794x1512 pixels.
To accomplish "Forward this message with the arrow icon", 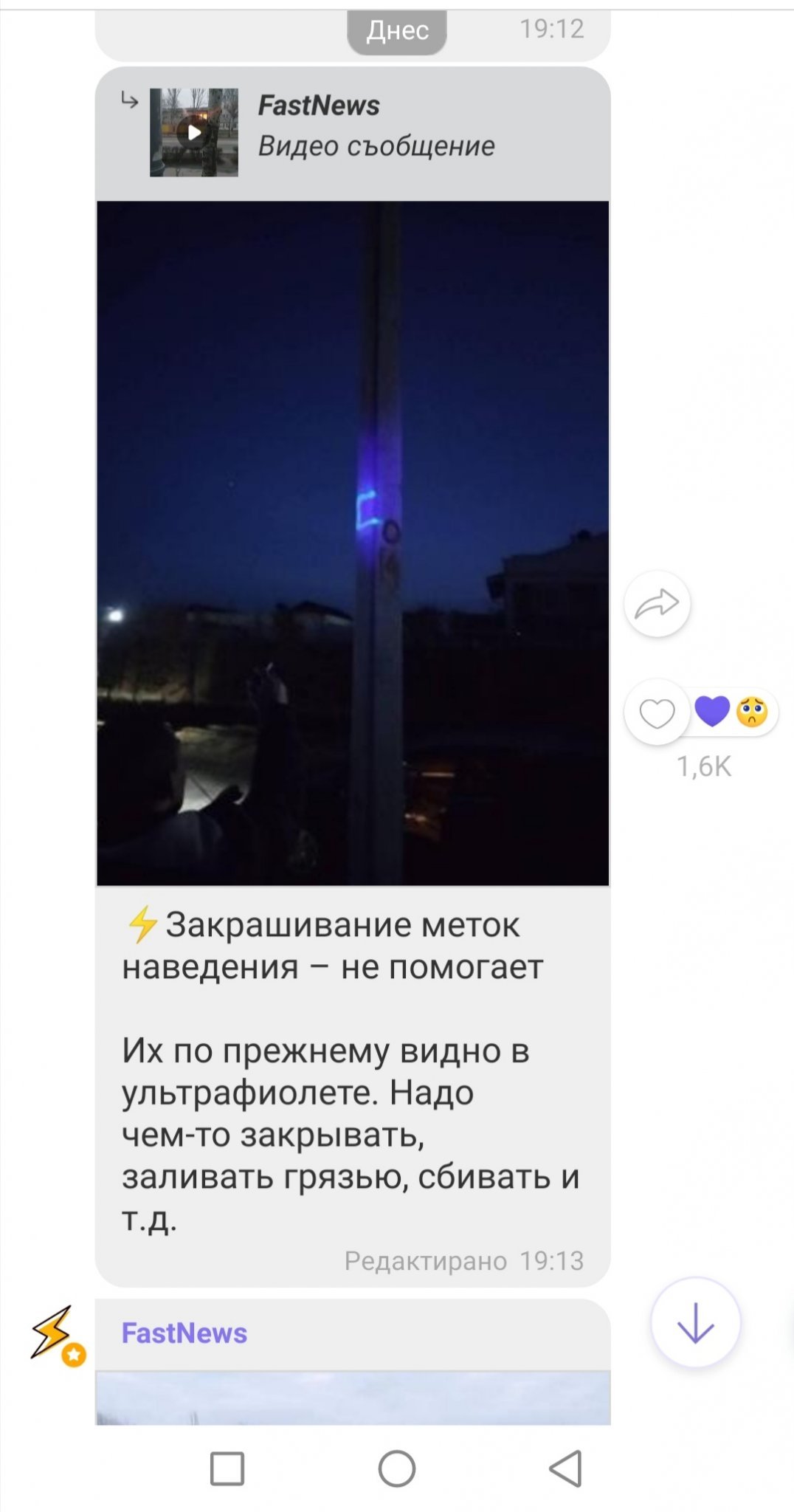I will [x=657, y=604].
